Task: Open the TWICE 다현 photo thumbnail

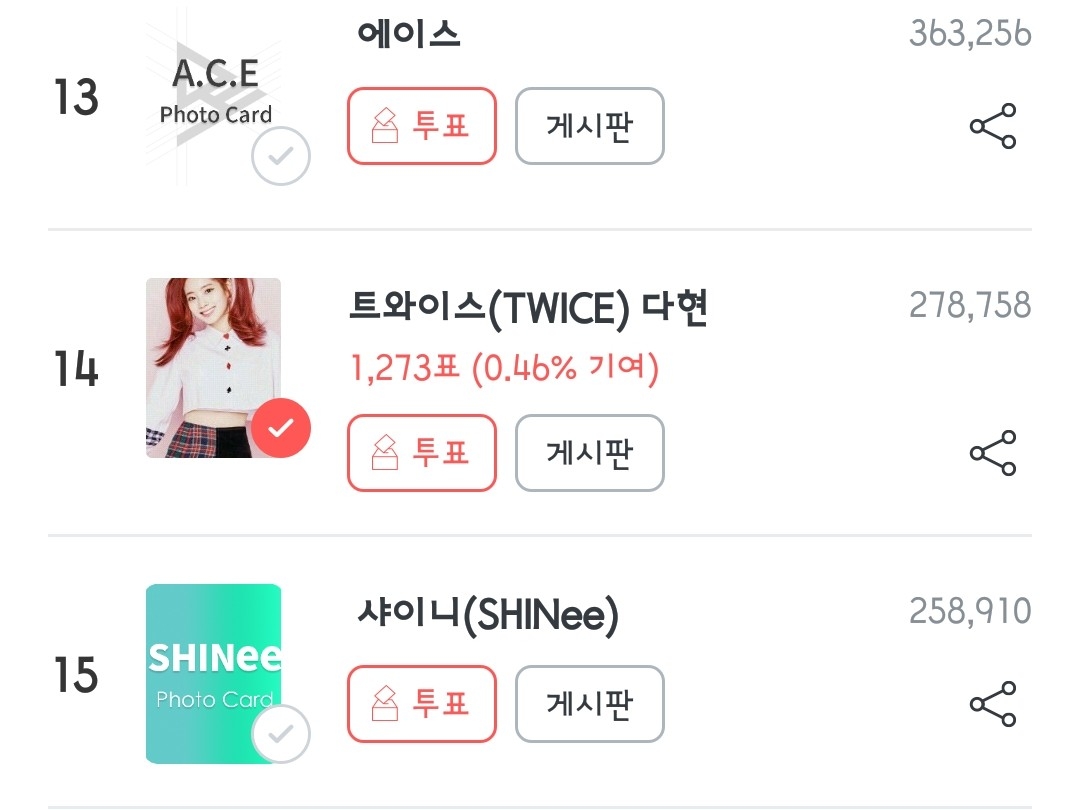Action: [x=213, y=367]
